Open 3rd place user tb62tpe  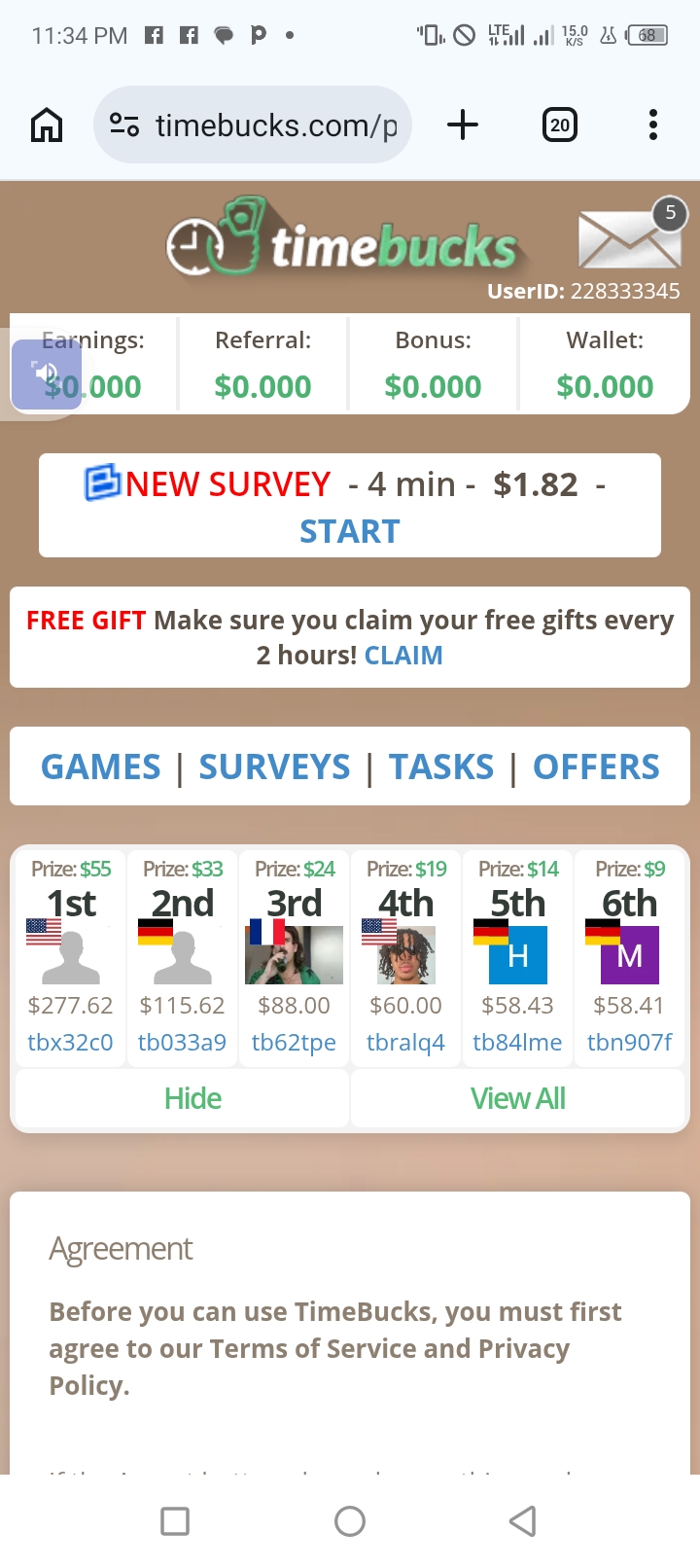294,1043
